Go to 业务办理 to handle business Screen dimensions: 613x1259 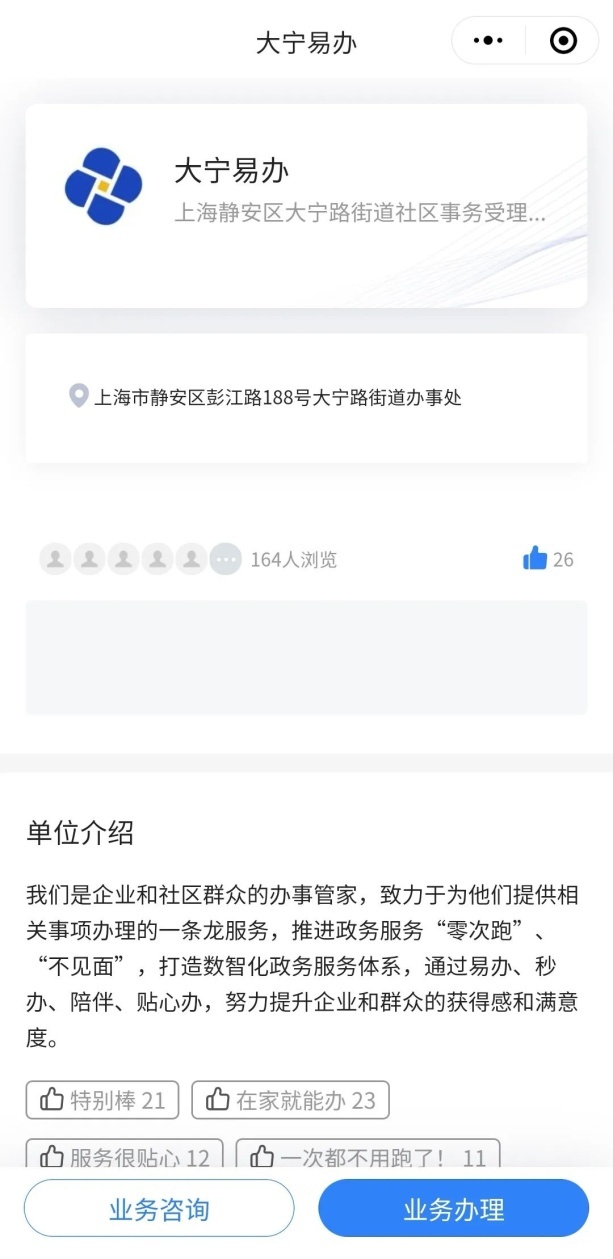tap(453, 1209)
